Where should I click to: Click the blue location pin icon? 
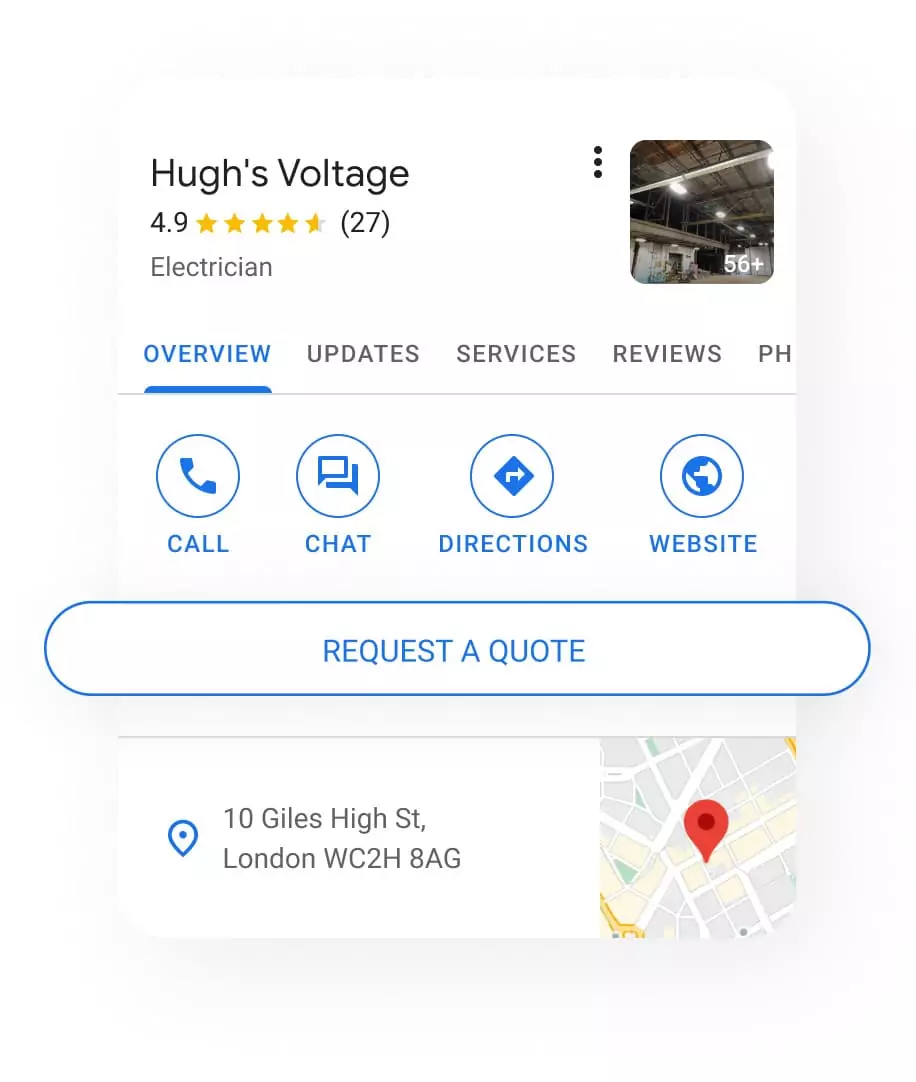coord(183,839)
